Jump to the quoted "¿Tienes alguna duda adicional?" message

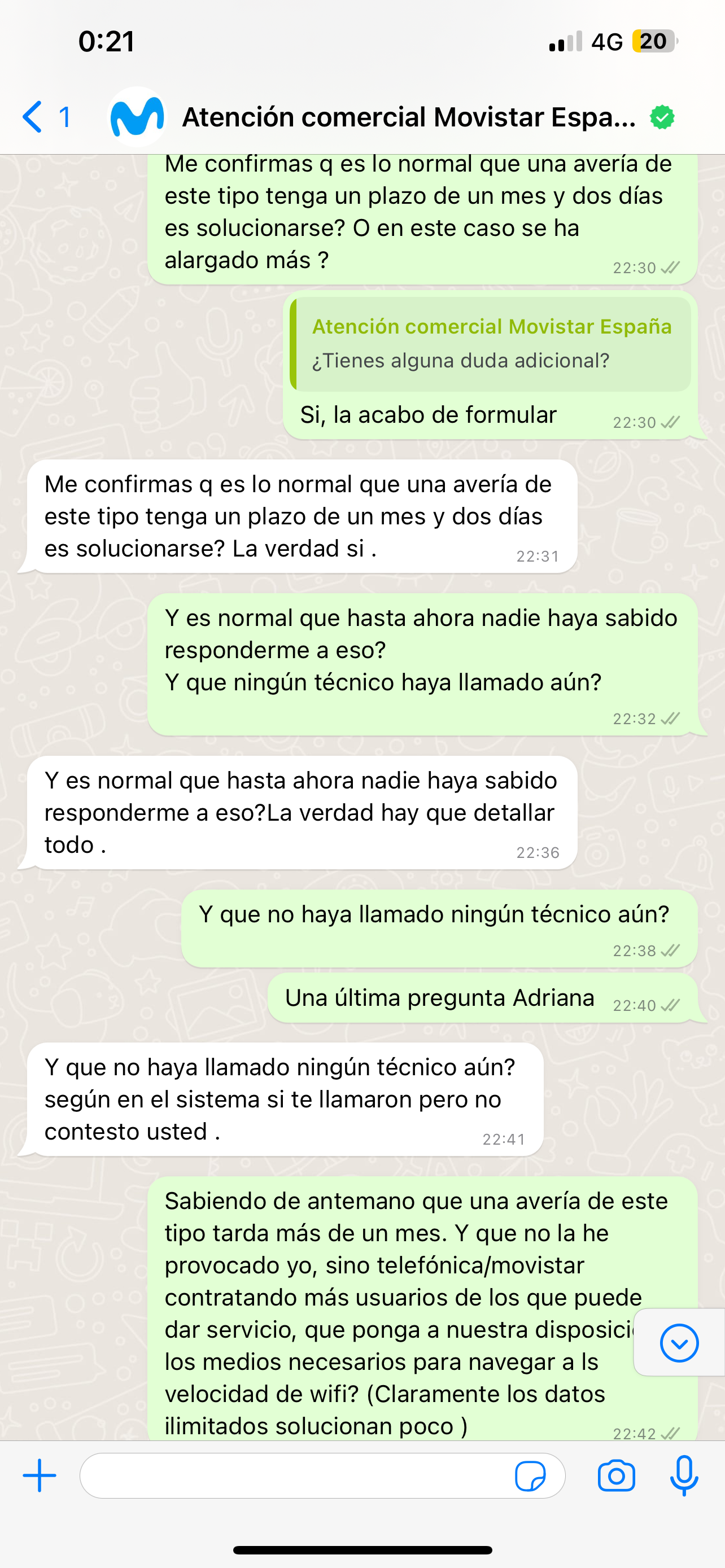(x=491, y=344)
